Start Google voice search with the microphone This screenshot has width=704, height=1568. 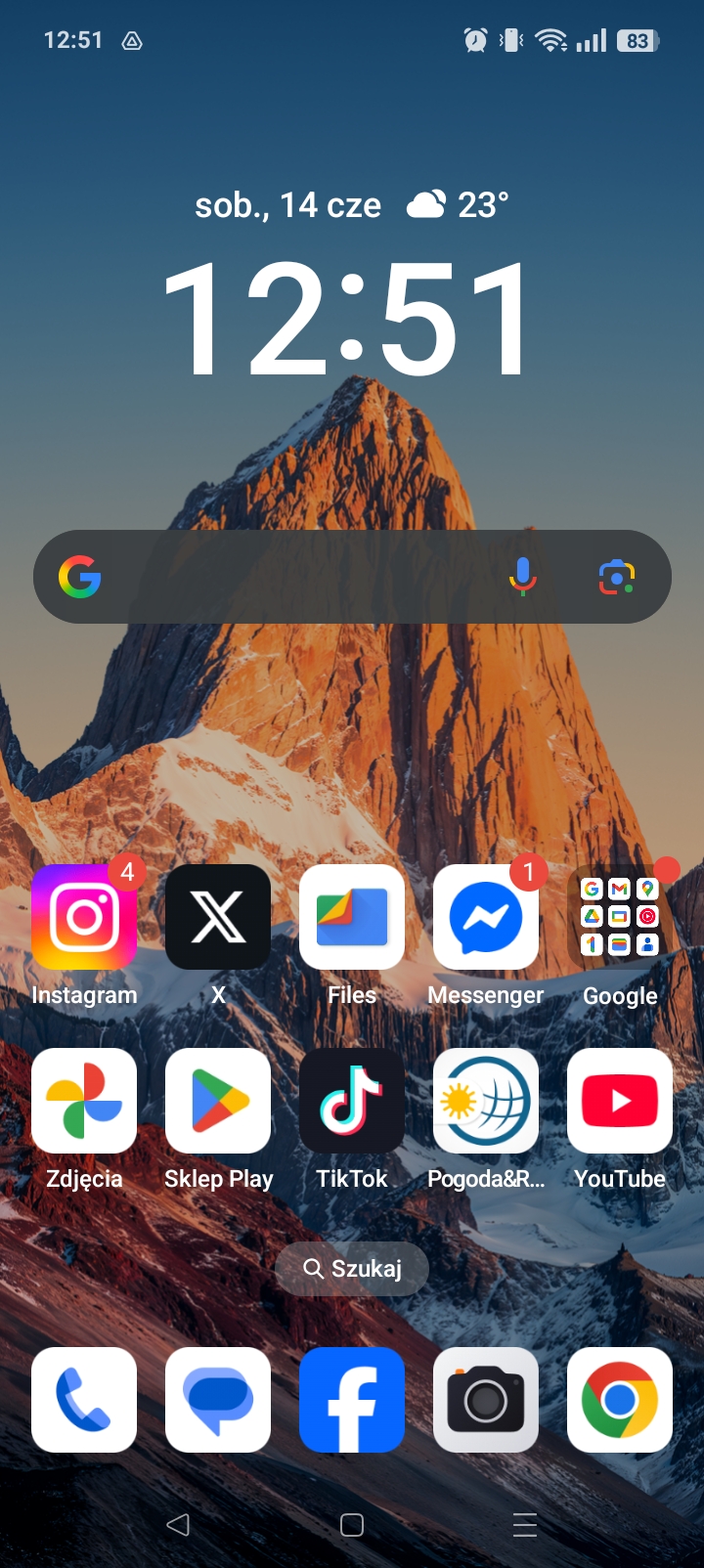[x=523, y=577]
